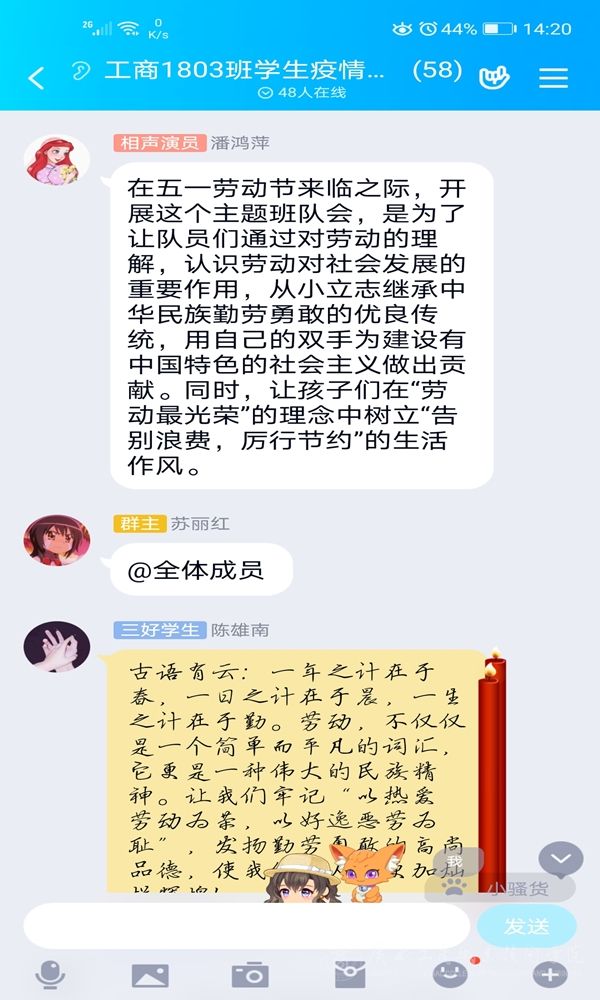This screenshot has height=1000, width=600.
Task: Open the camera to take a photo
Action: 250,973
